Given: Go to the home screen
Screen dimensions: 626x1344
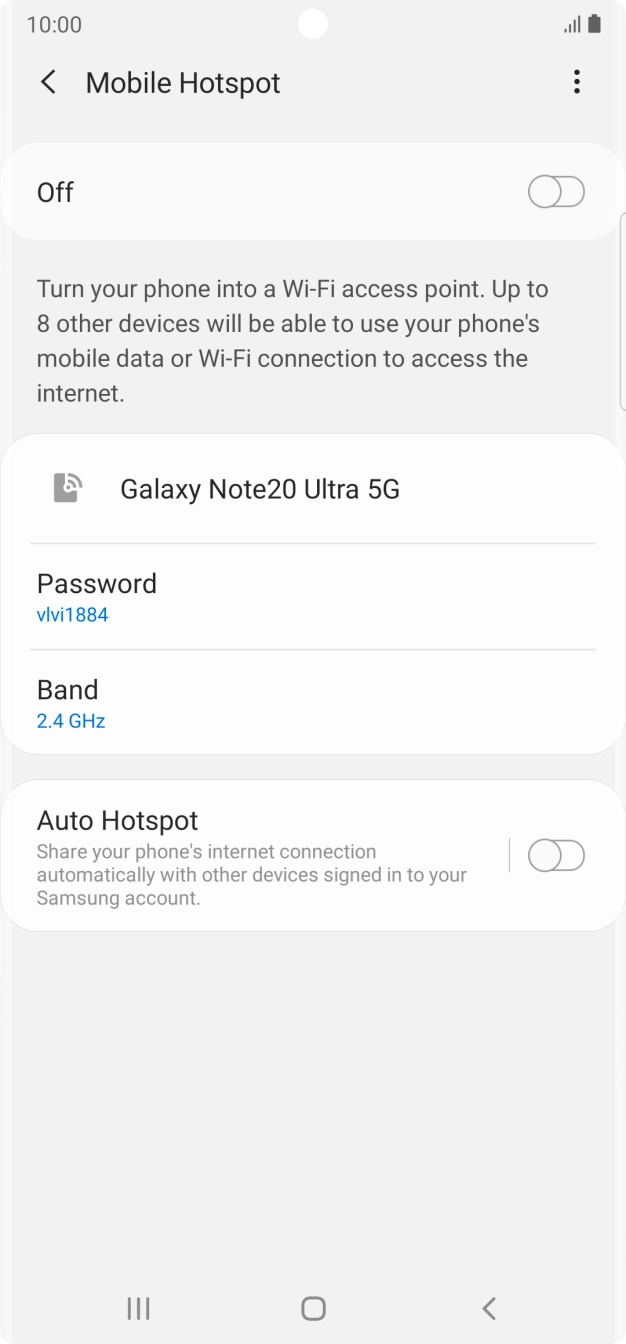Looking at the screenshot, I should 313,1308.
